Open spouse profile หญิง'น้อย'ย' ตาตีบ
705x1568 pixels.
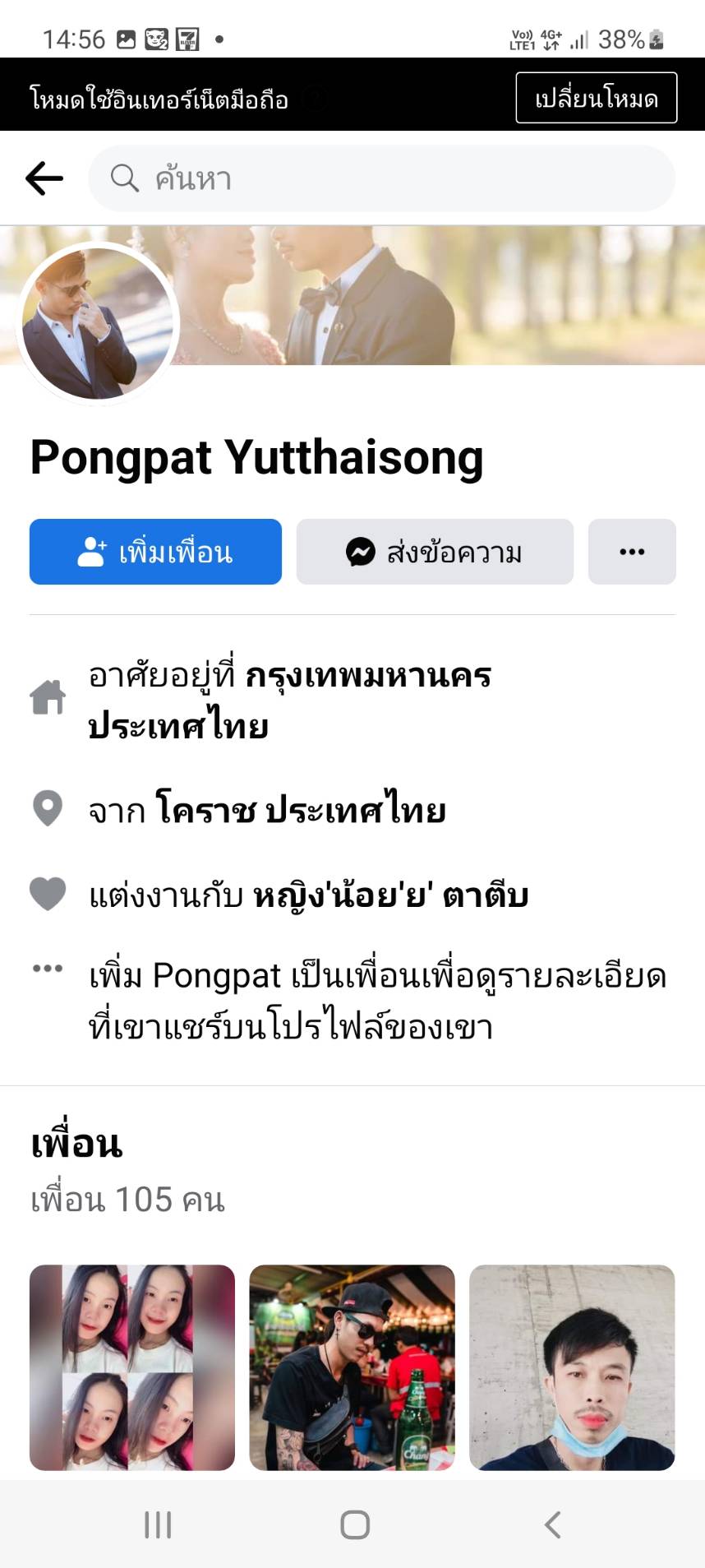390,895
